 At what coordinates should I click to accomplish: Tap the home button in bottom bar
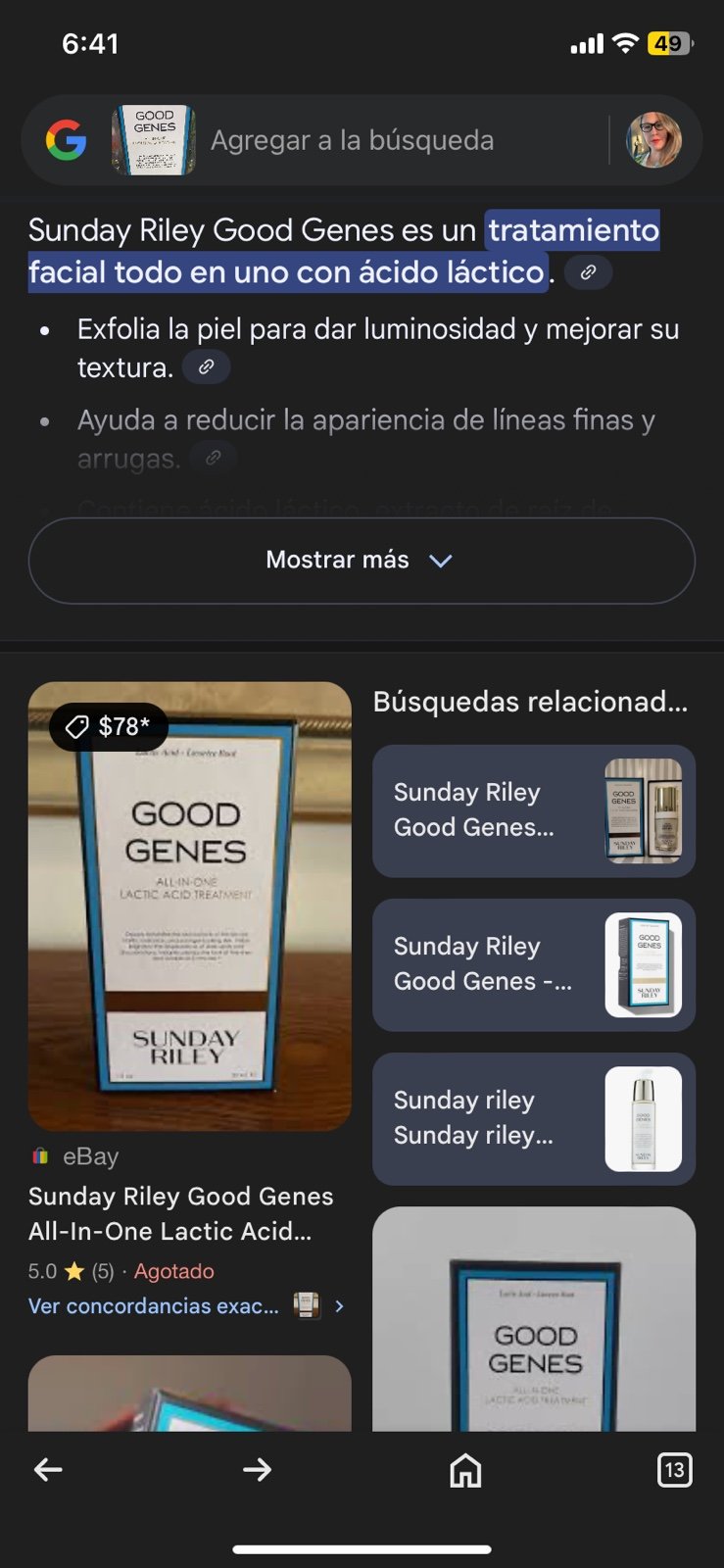[x=465, y=1470]
